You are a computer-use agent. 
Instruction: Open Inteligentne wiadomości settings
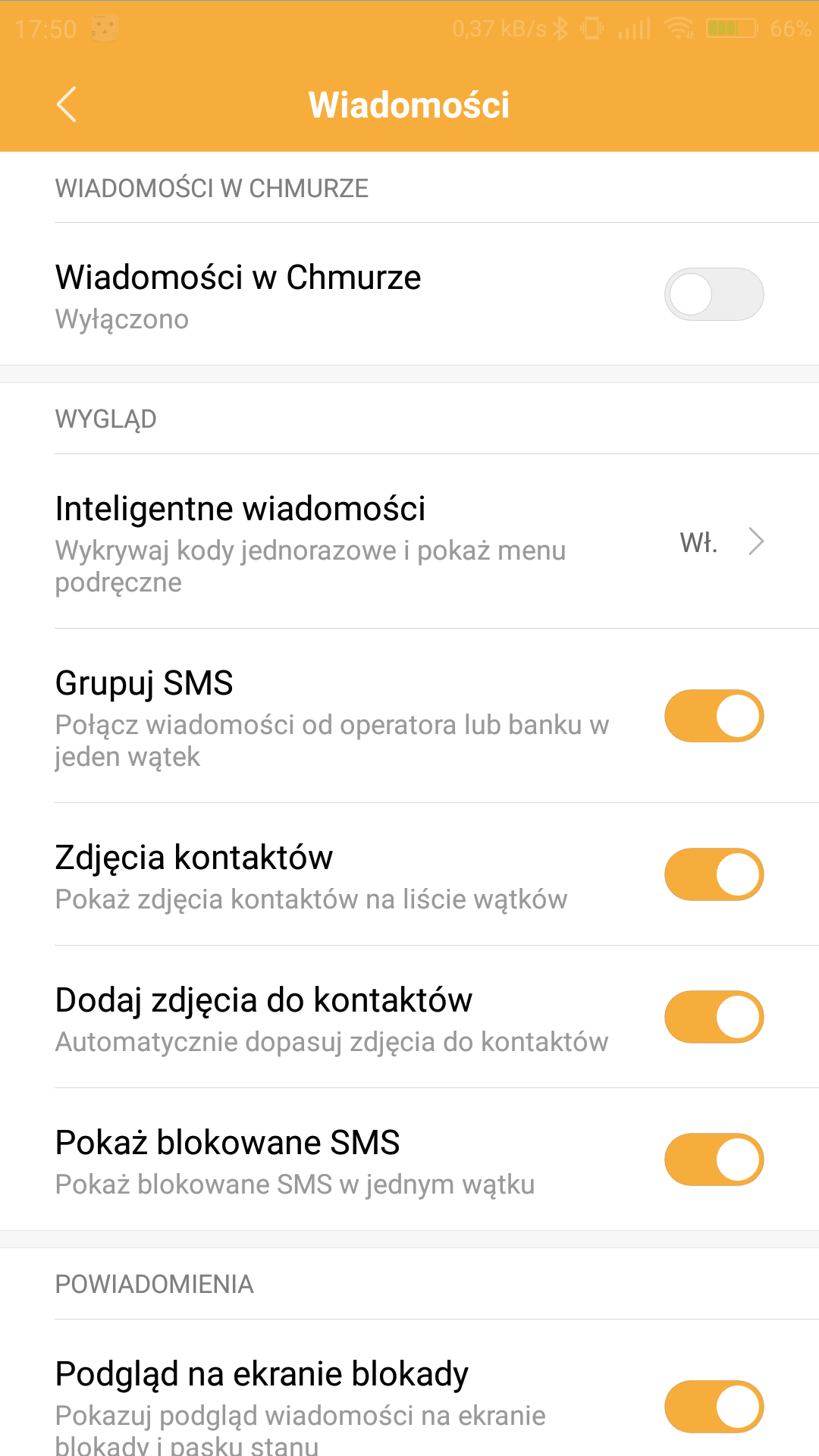coord(409,541)
